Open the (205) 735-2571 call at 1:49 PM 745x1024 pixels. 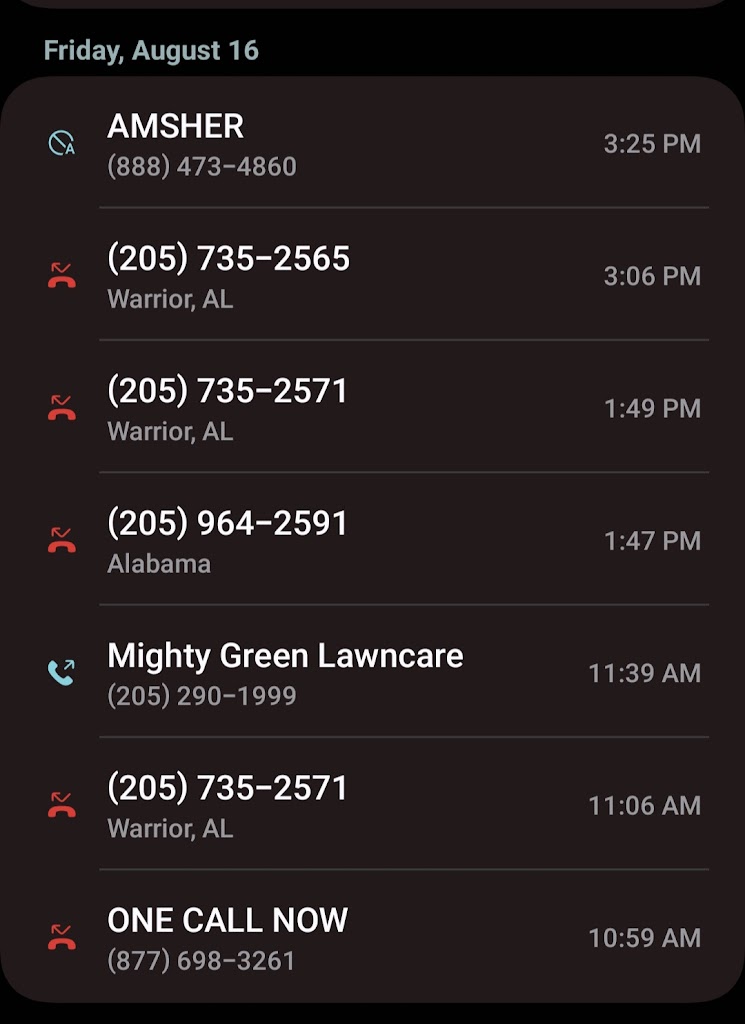[x=372, y=407]
